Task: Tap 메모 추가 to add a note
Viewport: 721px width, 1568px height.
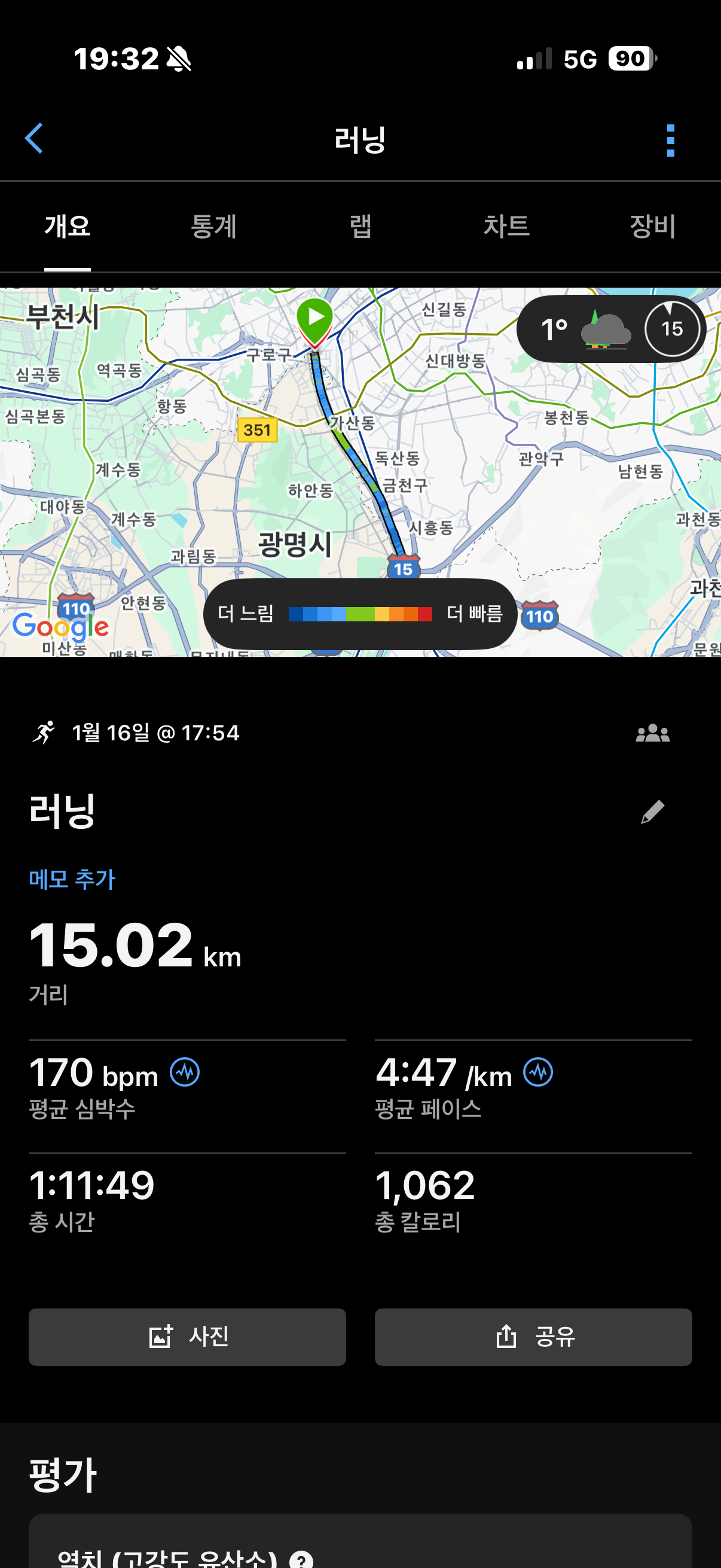Action: pos(71,878)
